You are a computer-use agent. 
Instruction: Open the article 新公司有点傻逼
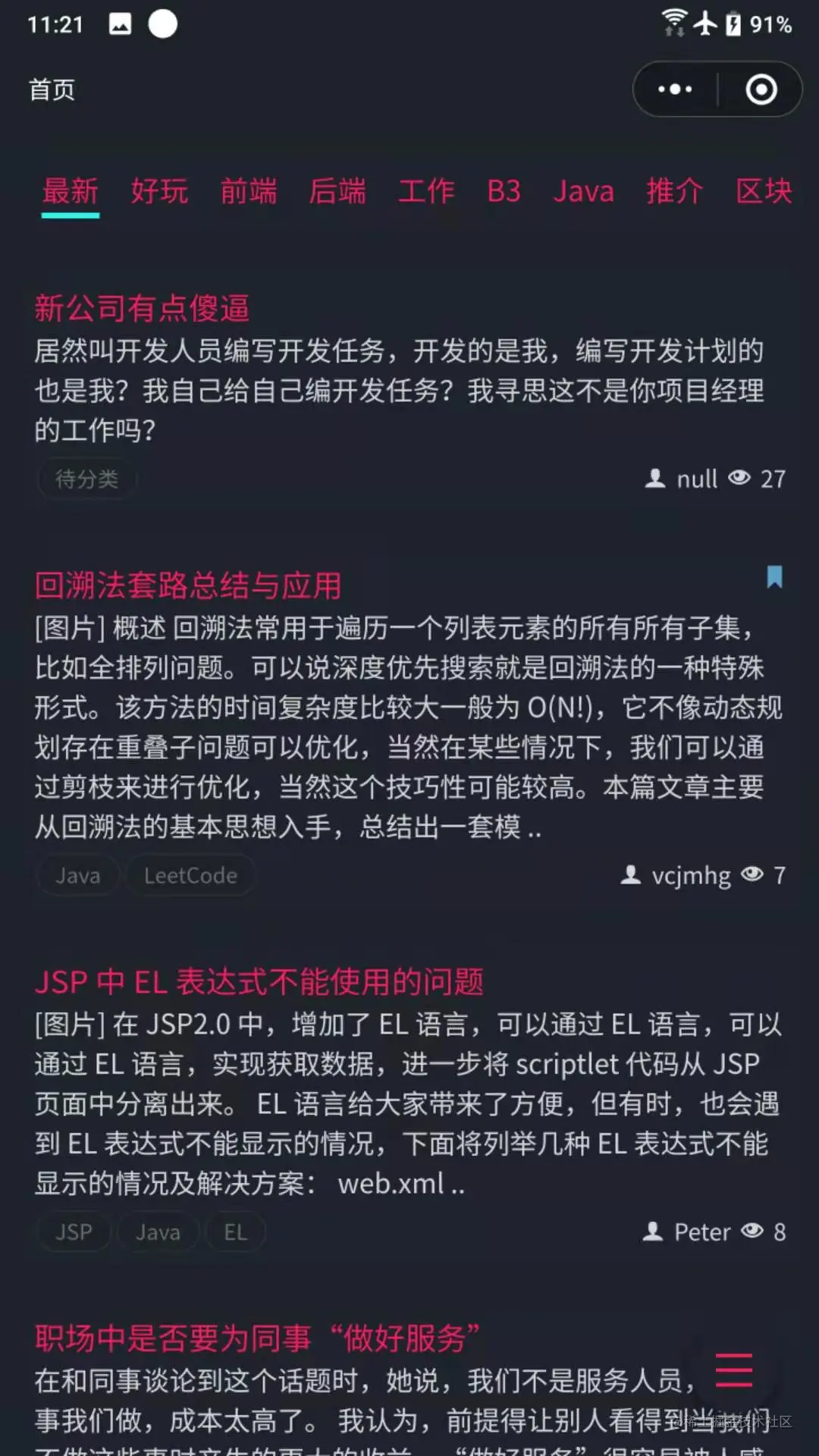click(142, 308)
